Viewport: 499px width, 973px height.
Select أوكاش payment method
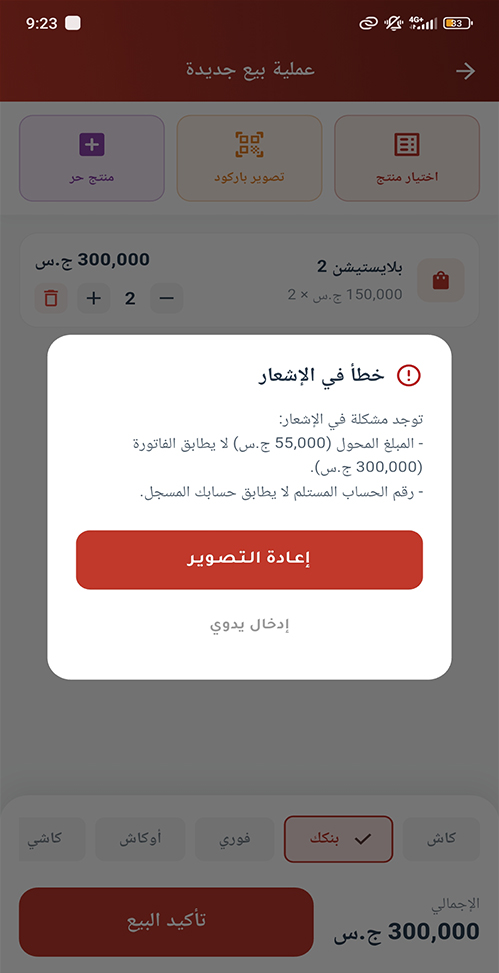pyautogui.click(x=140, y=839)
